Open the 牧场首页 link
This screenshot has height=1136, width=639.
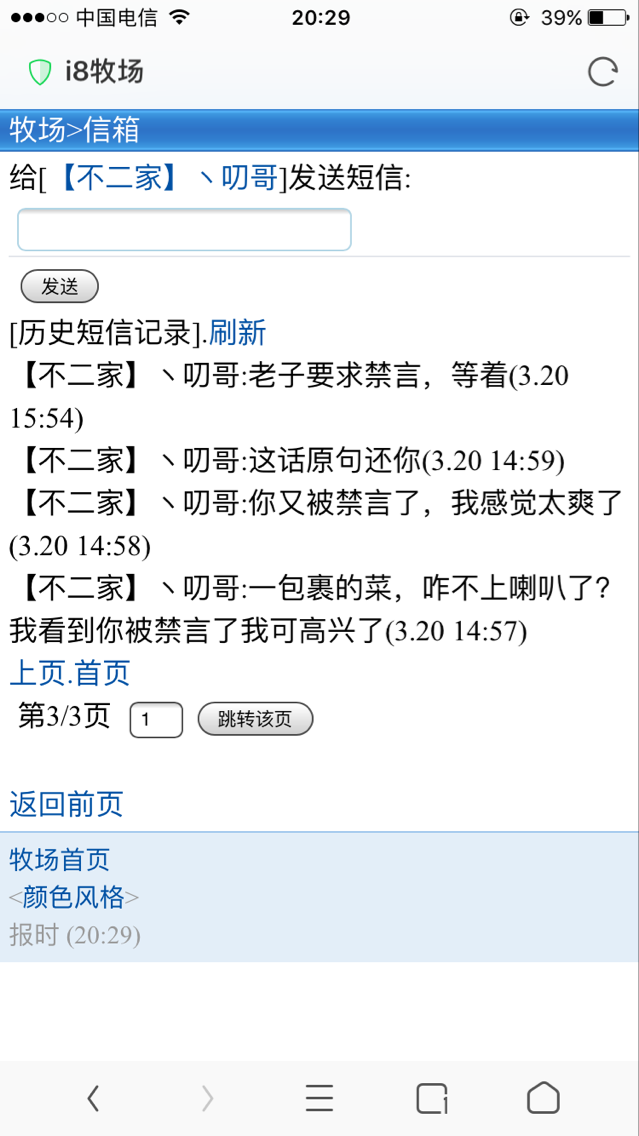pyautogui.click(x=59, y=860)
